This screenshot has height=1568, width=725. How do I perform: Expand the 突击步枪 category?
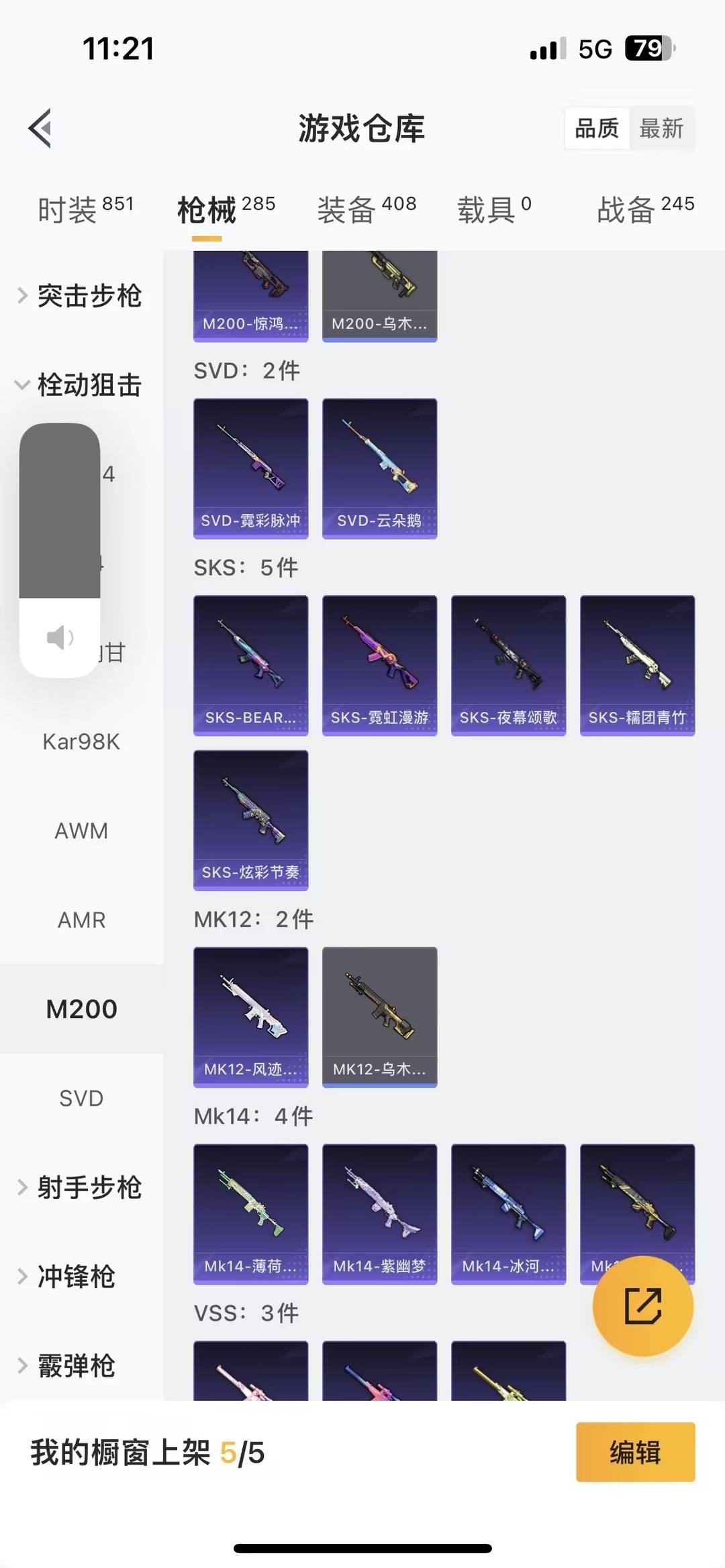click(81, 296)
